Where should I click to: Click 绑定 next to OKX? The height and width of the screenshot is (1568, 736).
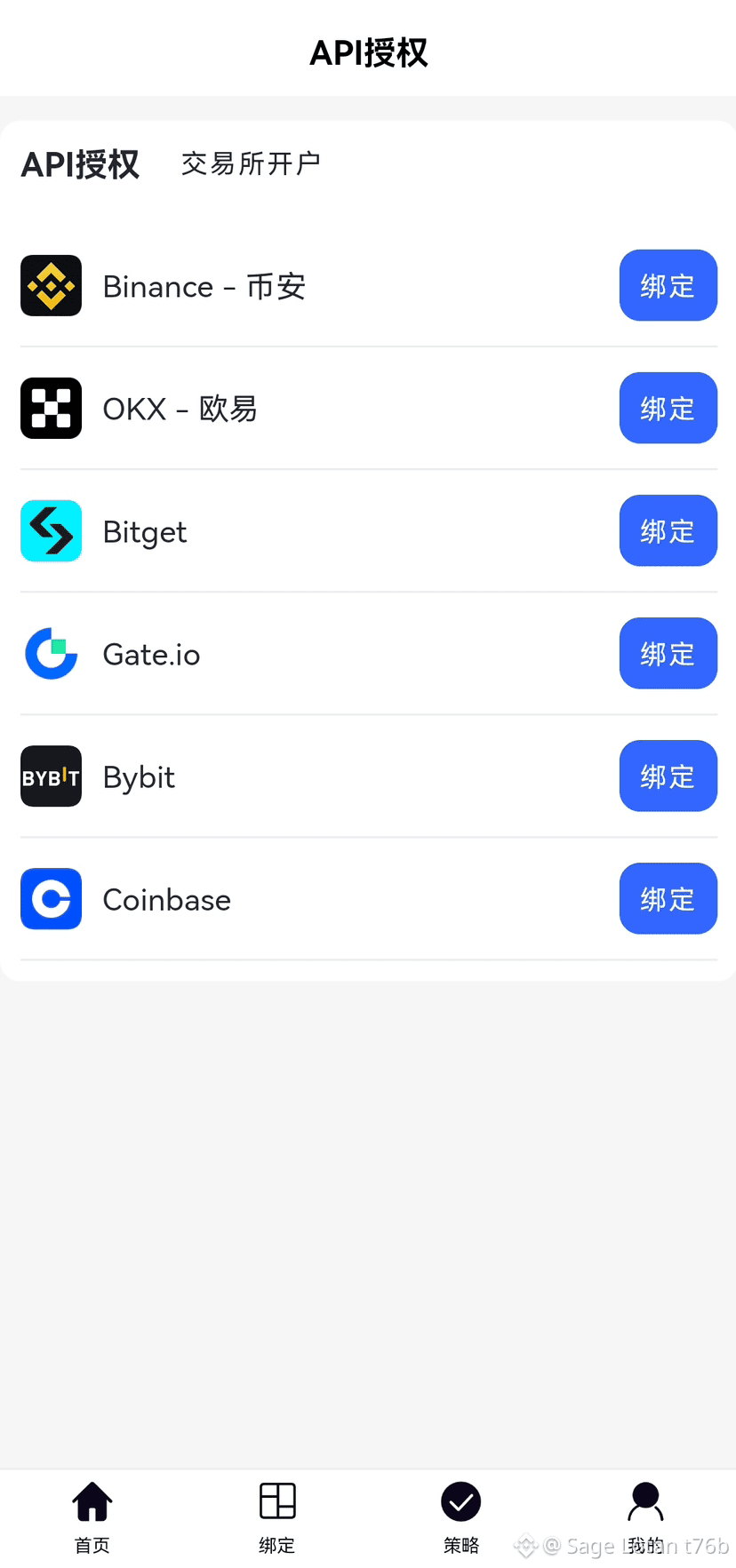coord(668,408)
